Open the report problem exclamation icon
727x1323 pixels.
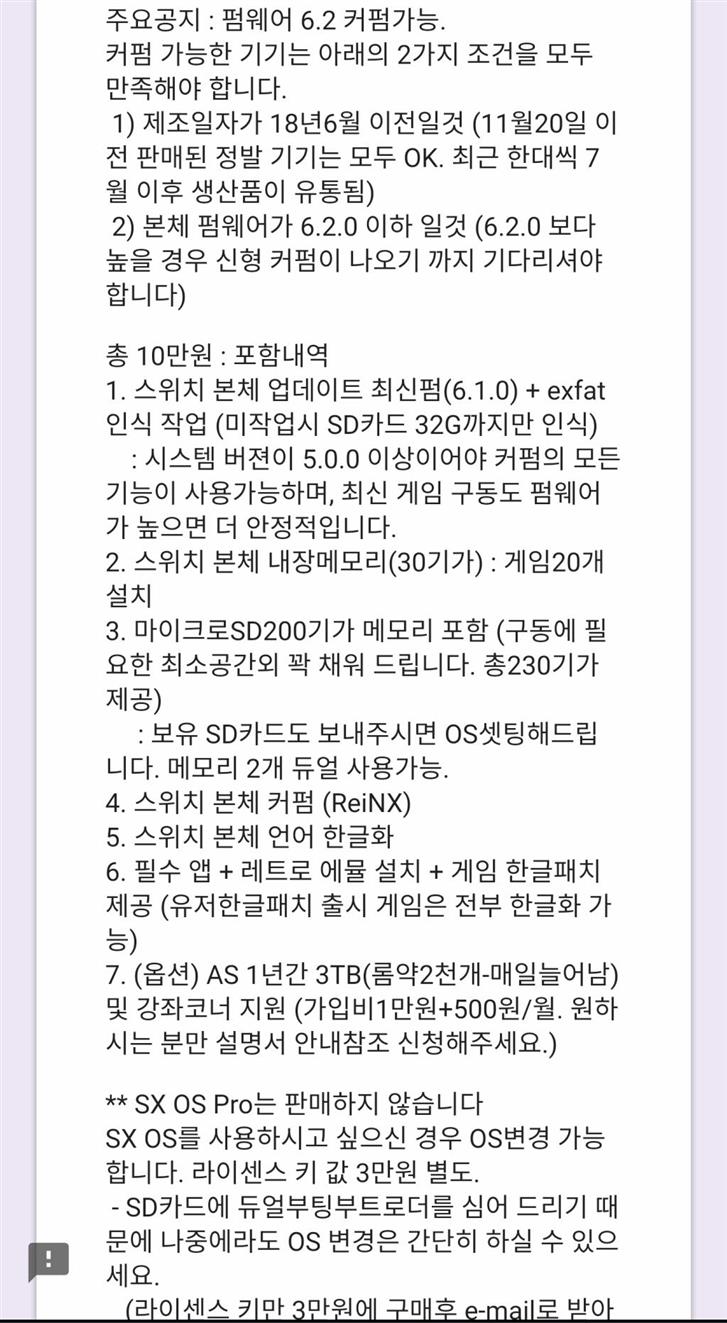click(47, 1260)
